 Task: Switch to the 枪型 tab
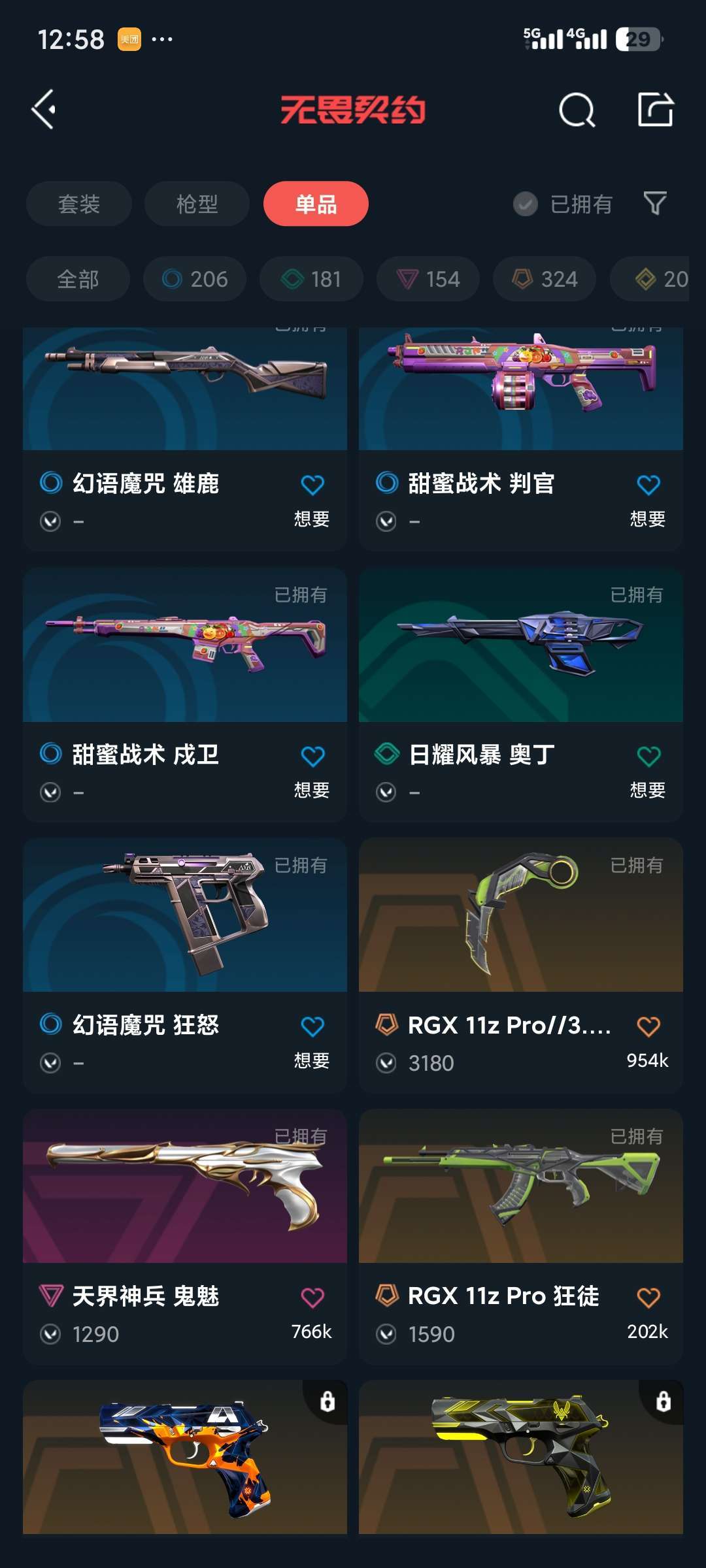(x=197, y=204)
